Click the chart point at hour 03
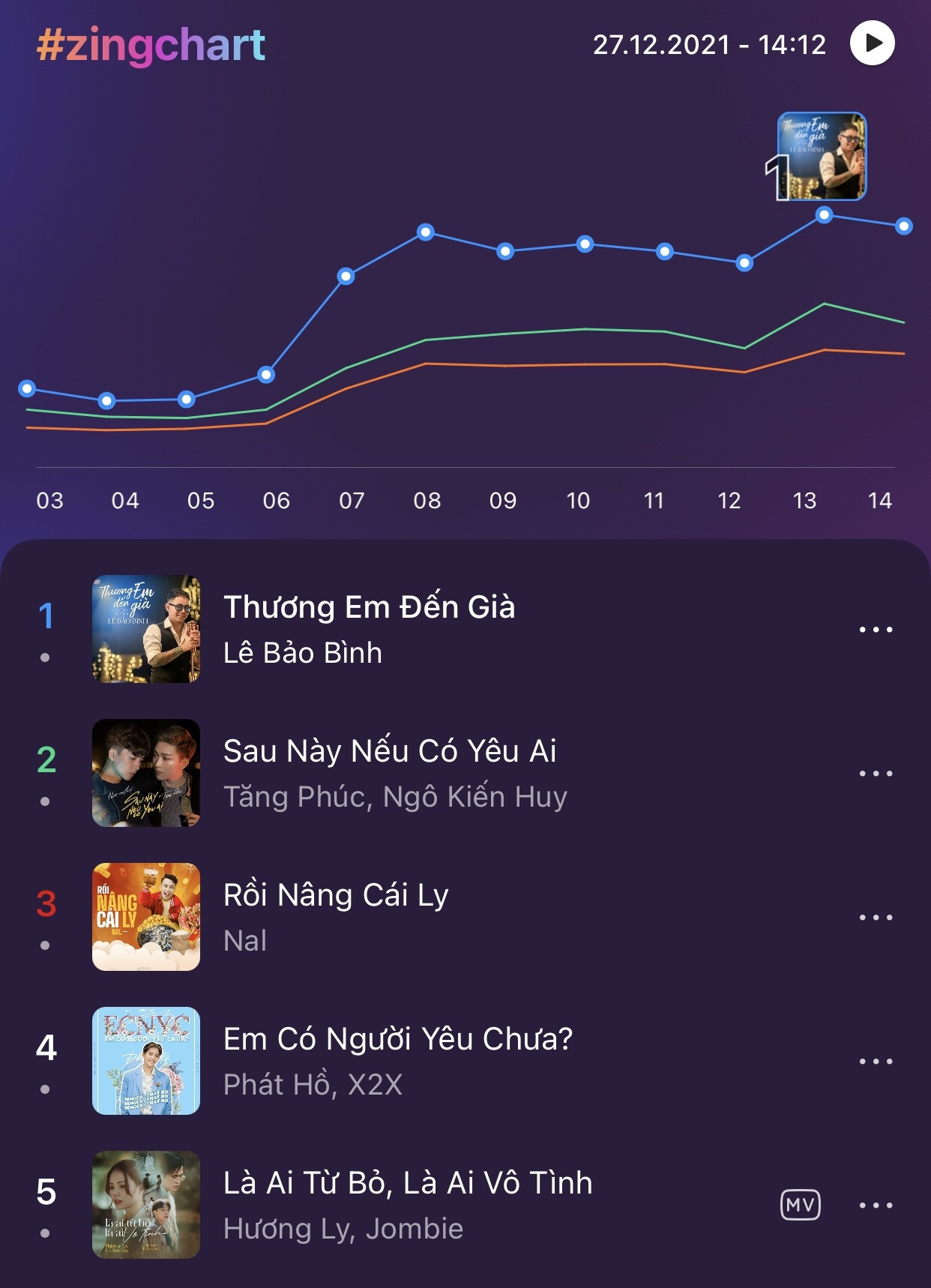 (x=28, y=388)
